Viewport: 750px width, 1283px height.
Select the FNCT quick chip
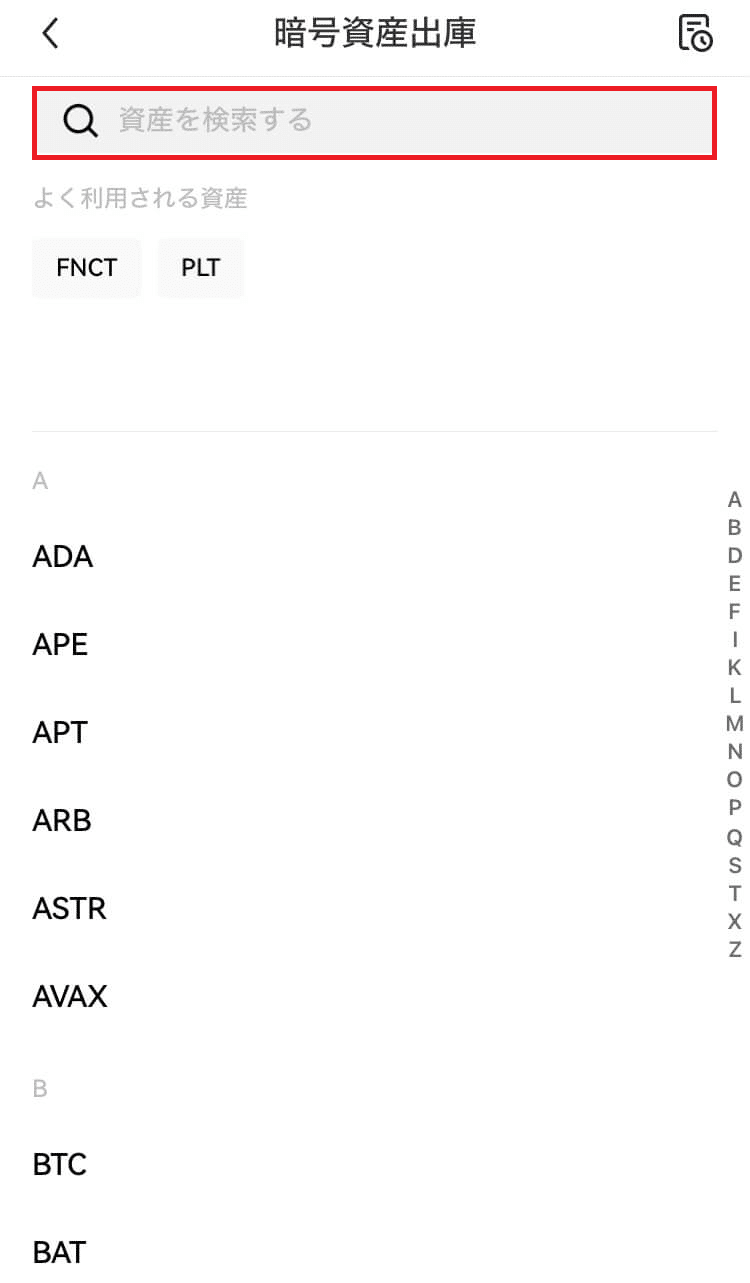click(x=87, y=268)
